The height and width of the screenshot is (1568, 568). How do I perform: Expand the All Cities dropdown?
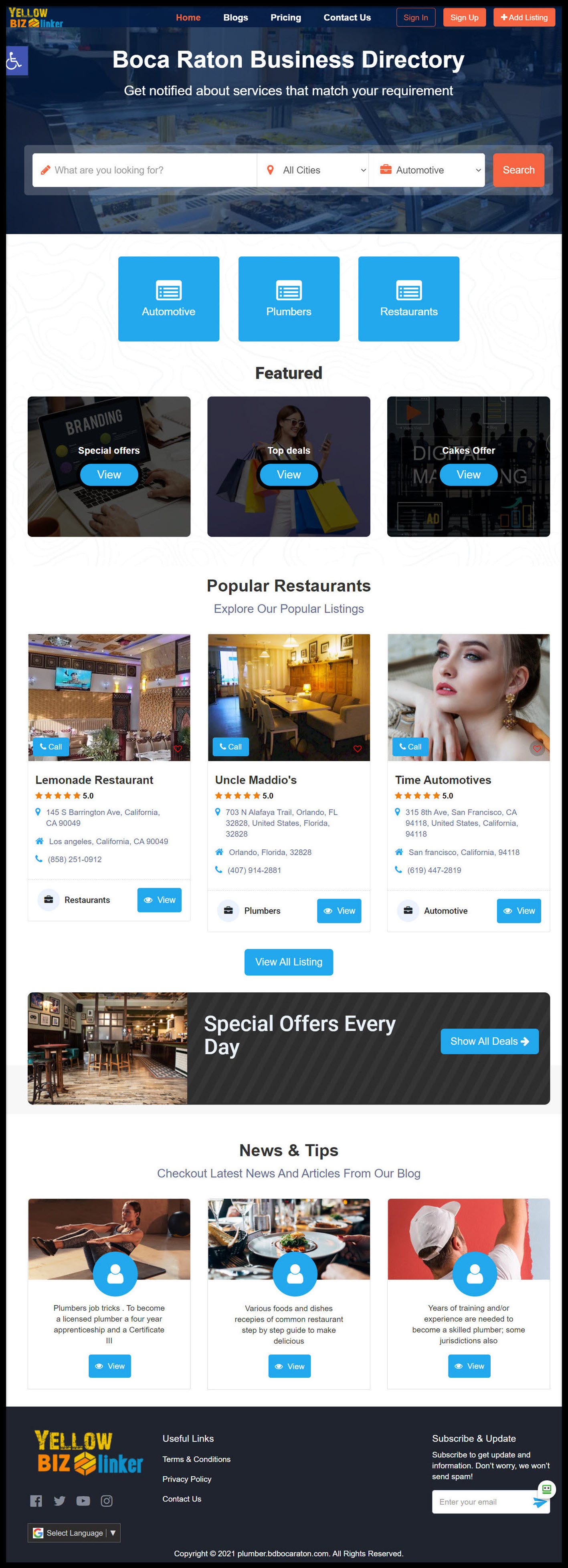pos(313,170)
